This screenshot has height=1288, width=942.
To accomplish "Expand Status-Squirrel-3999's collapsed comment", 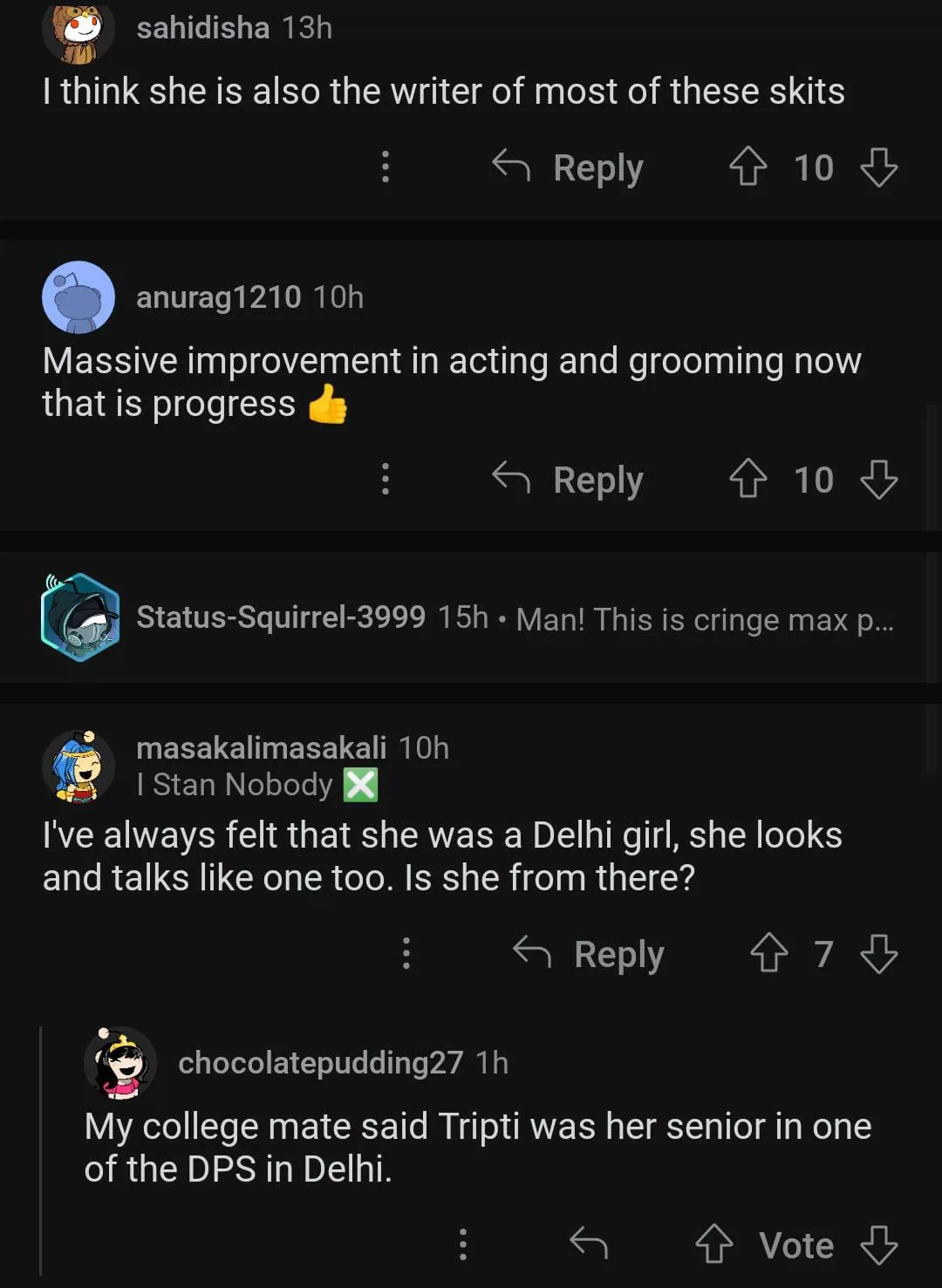I will [x=515, y=618].
